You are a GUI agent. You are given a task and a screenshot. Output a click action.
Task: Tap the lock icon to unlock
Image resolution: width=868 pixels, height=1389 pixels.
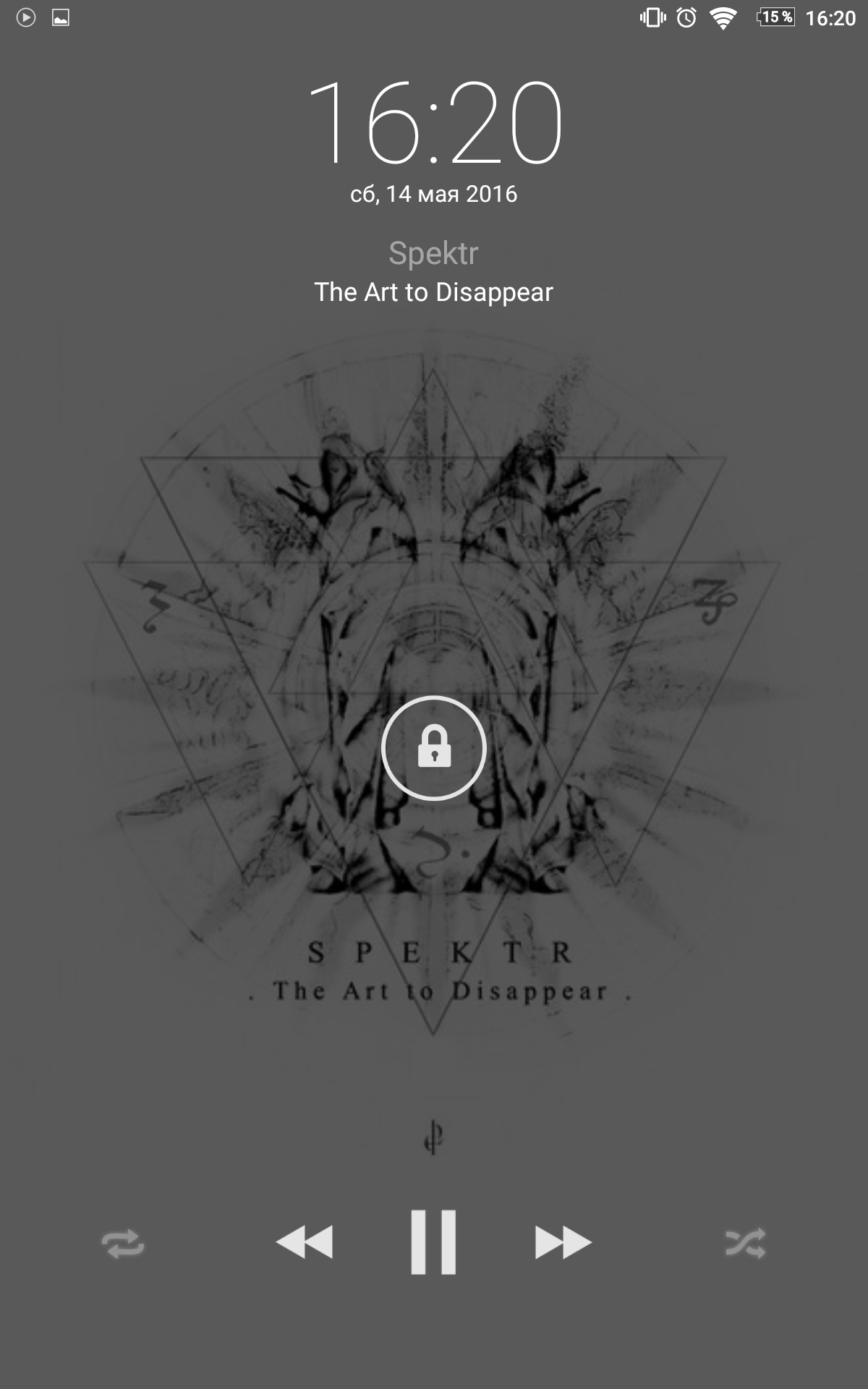pyautogui.click(x=434, y=748)
